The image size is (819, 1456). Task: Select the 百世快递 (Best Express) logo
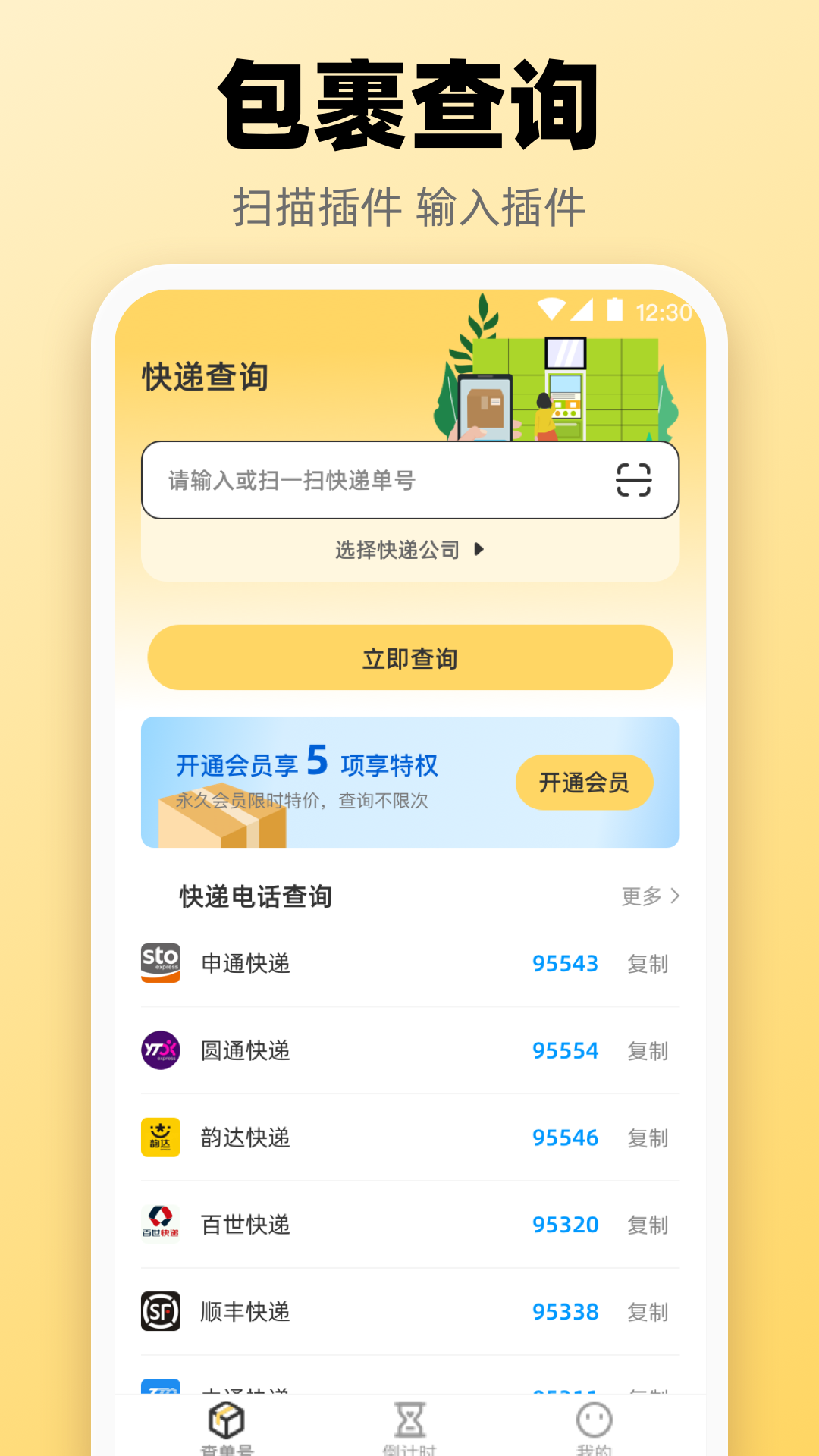point(160,1224)
